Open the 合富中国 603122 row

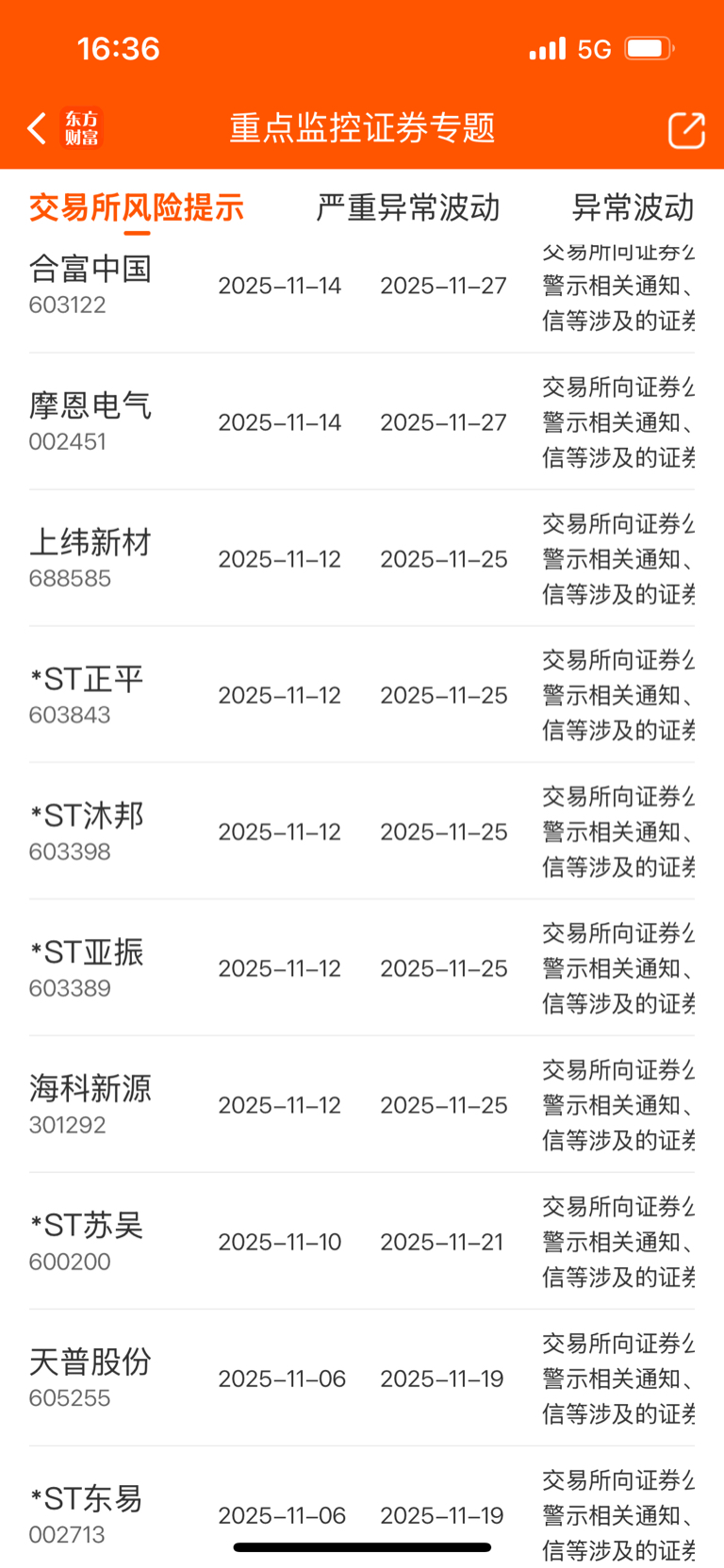coord(362,286)
